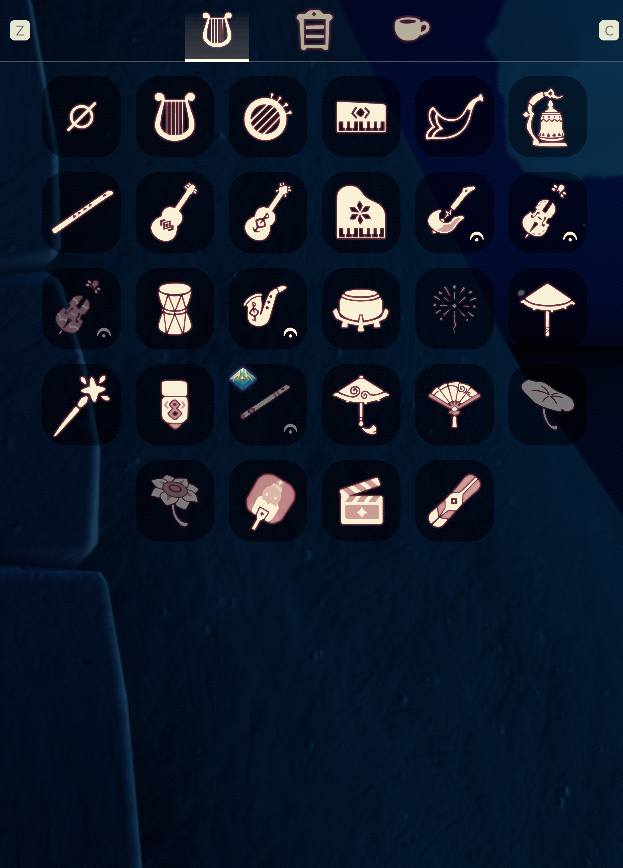
Task: Choose the electric guitar
Action: coord(454,213)
